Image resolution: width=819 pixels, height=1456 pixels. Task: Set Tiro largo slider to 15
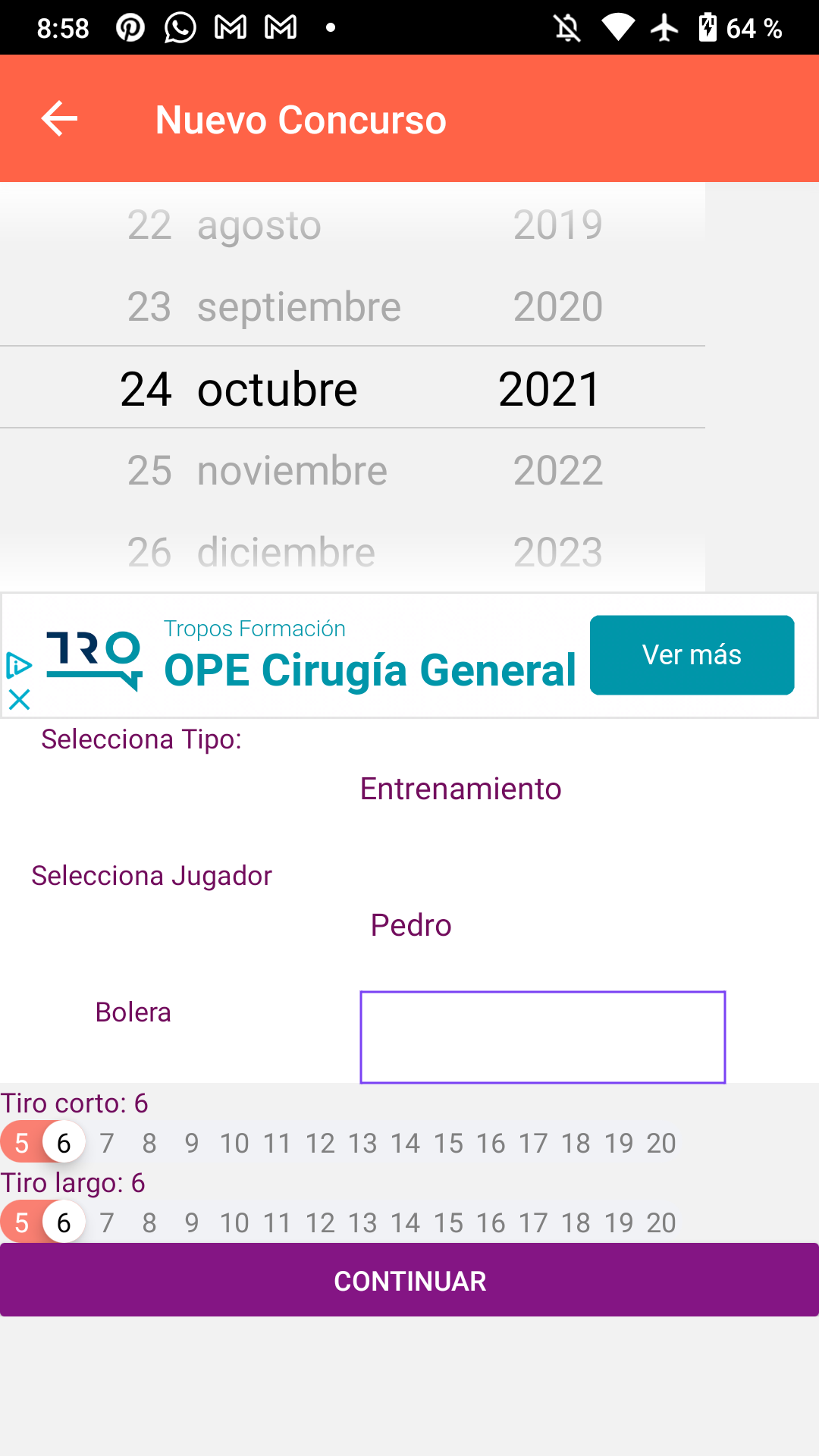[x=448, y=1223]
